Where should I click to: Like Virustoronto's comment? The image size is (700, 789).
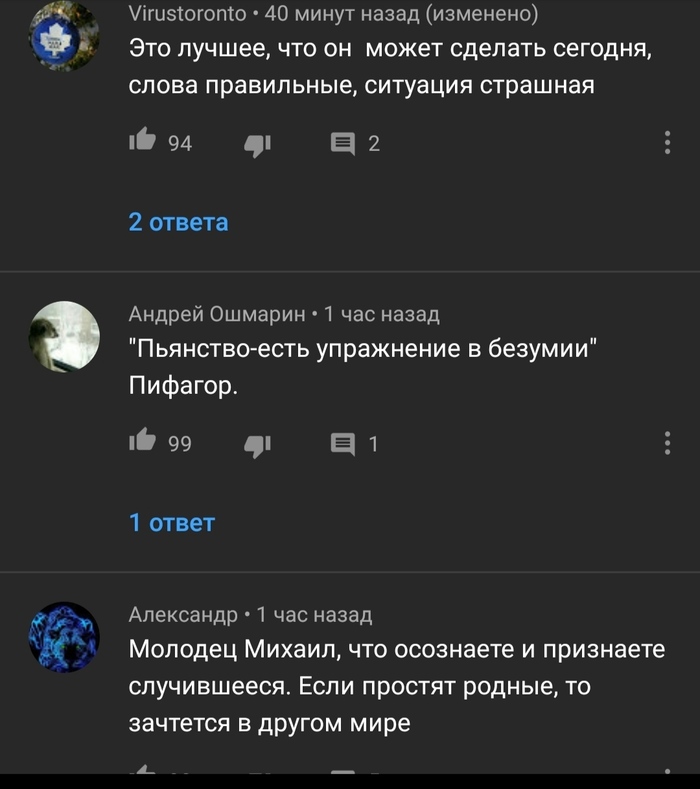tap(142, 144)
